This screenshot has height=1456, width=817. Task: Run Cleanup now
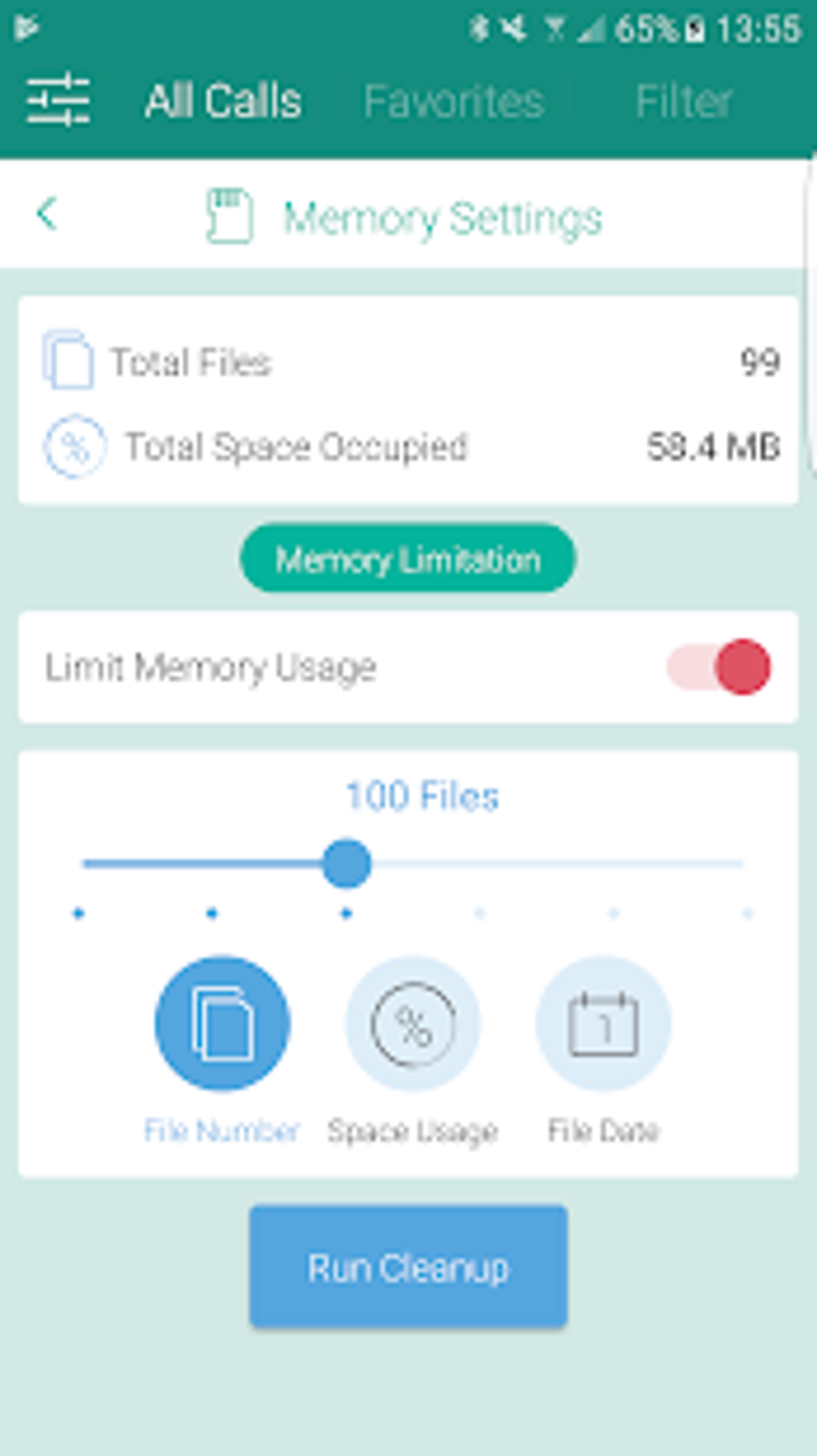point(408,1267)
